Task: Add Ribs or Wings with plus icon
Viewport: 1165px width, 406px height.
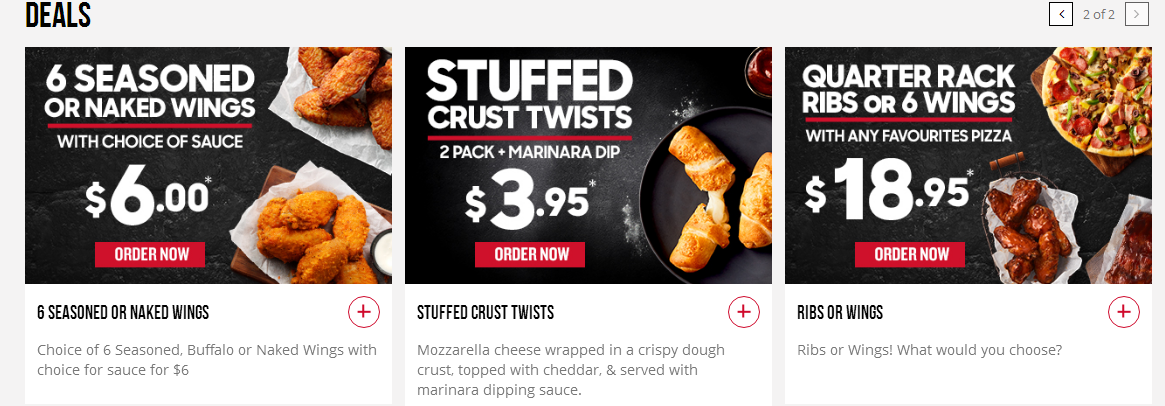Action: [1123, 312]
